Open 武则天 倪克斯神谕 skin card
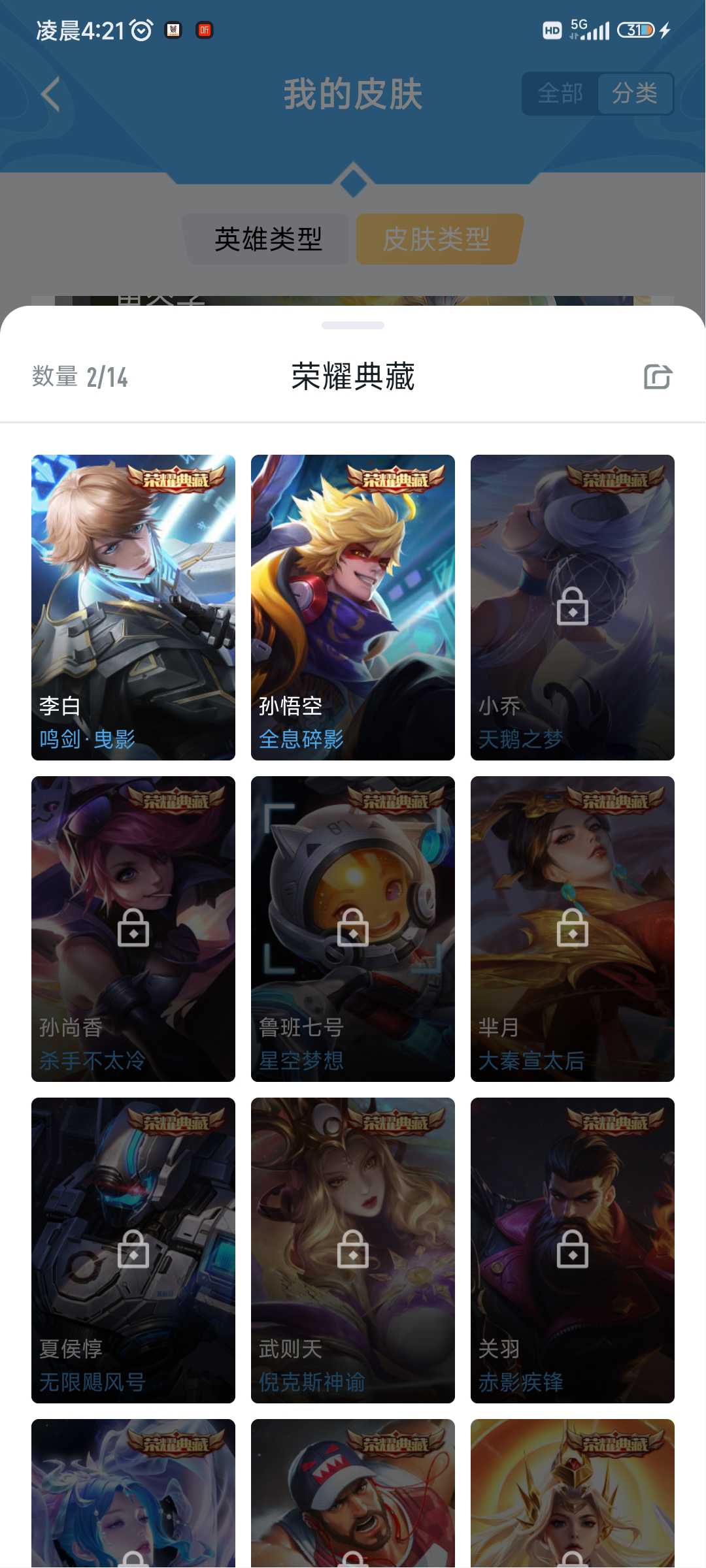This screenshot has height=1568, width=706. tap(353, 1250)
